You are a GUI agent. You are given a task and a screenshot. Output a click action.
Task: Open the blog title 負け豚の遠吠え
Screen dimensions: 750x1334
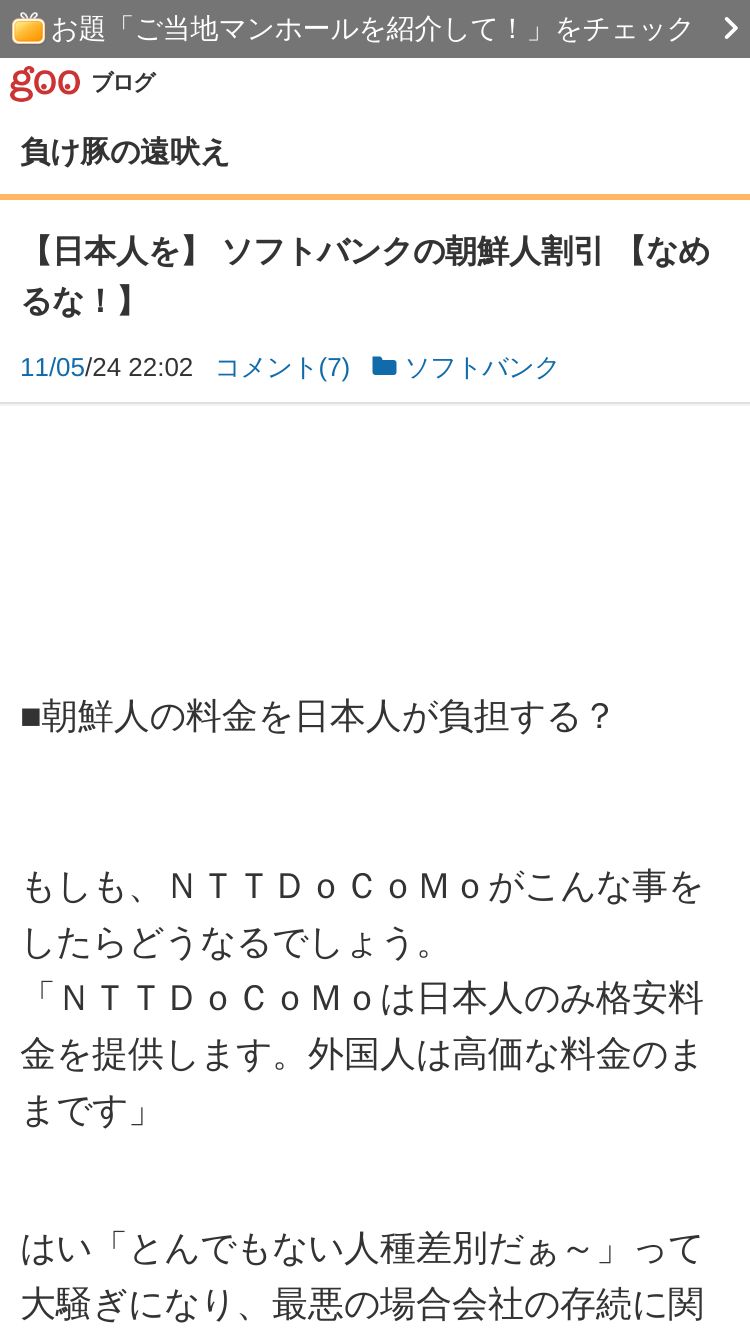[125, 152]
